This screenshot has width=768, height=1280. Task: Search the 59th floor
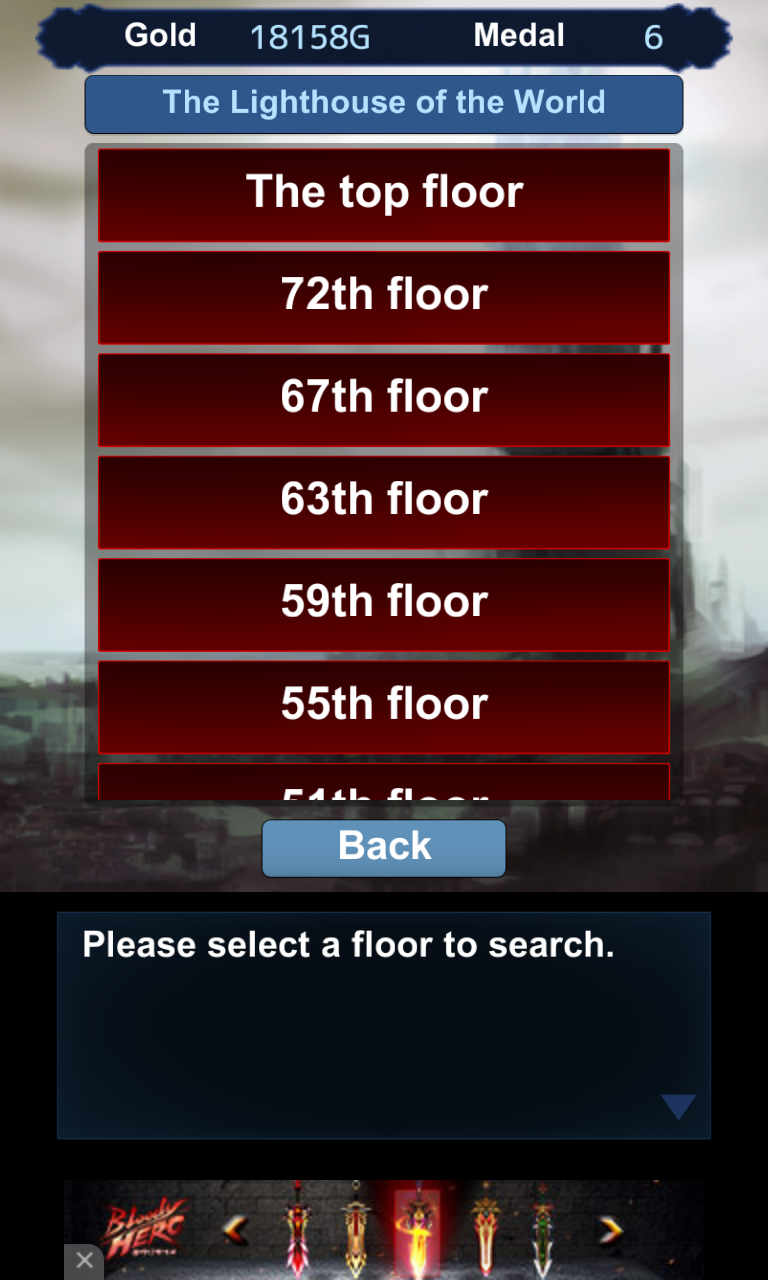point(384,603)
